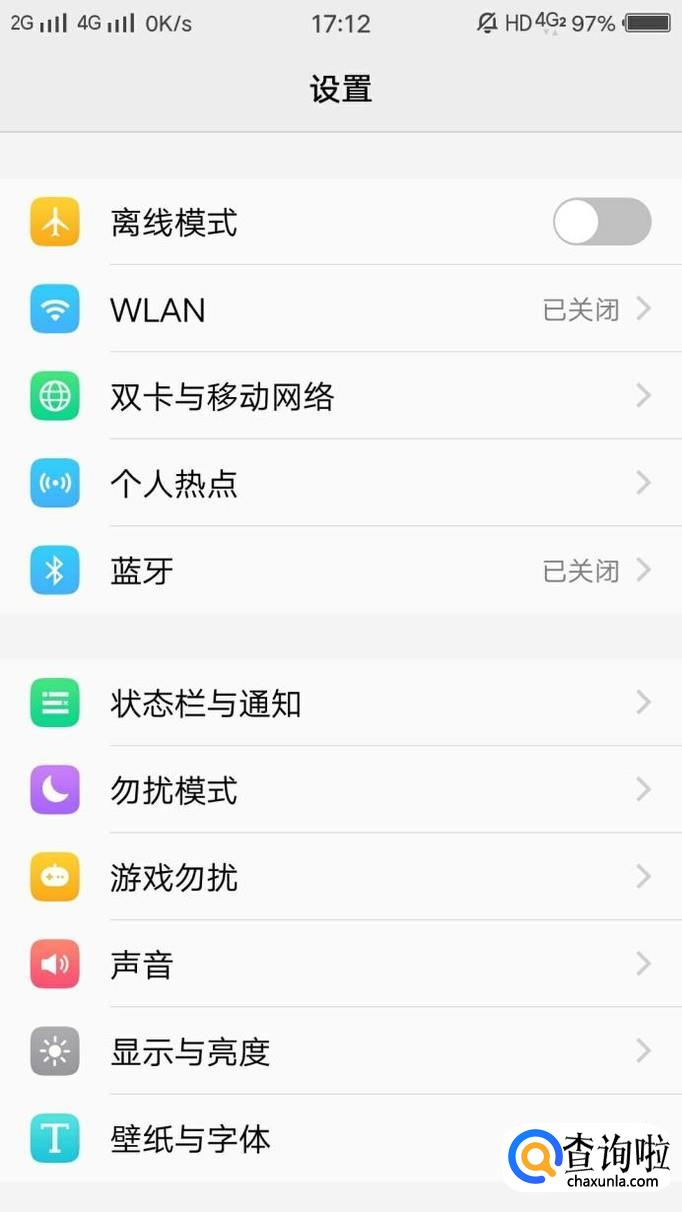Open 显示与亮度 display settings
Viewport: 682px width, 1212px height.
[x=340, y=1051]
